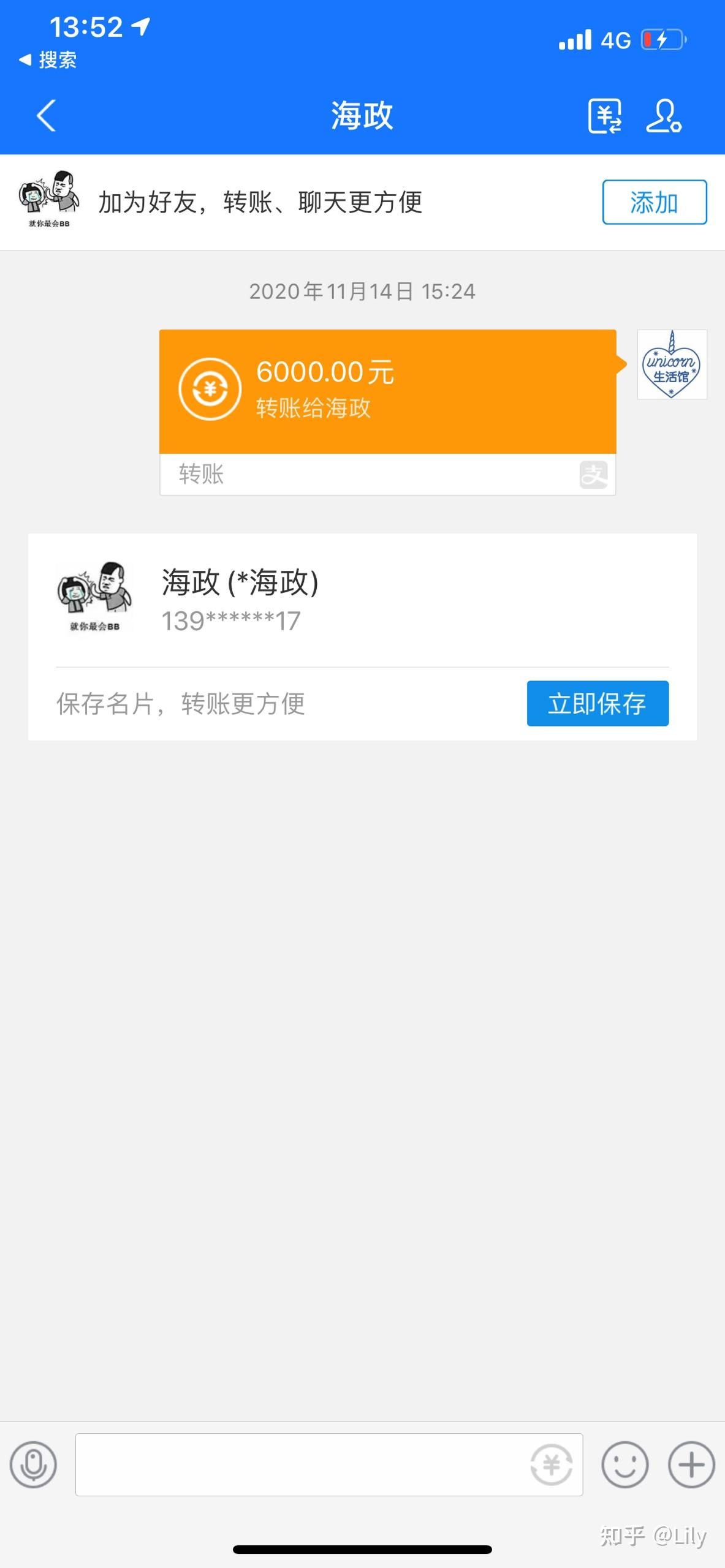725x1568 pixels.
Task: Start a transfer from the yuan icon
Action: tap(551, 1464)
